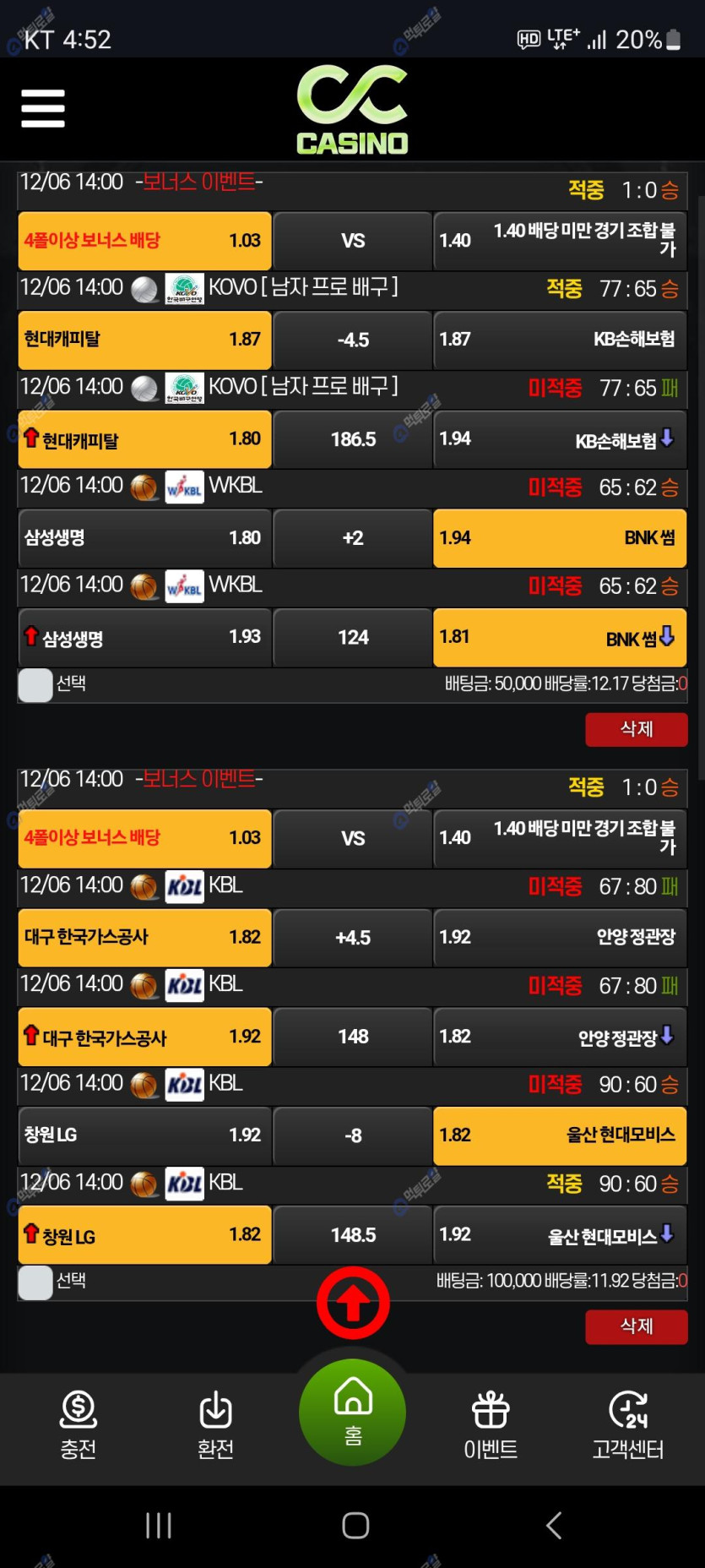Delete the 50,000 bet slip
This screenshot has width=705, height=1568.
[x=636, y=729]
